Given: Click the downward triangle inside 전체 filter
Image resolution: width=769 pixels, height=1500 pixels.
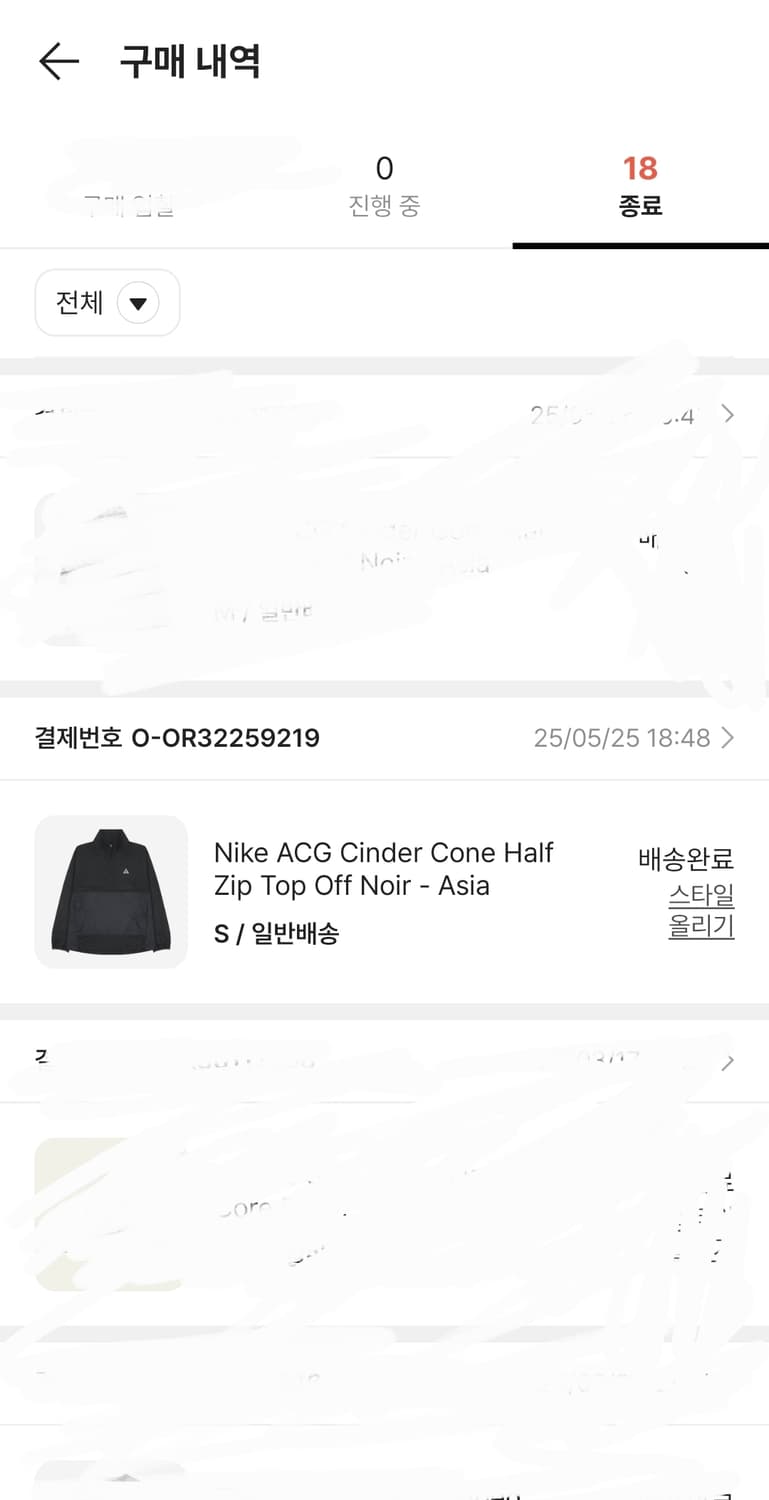Looking at the screenshot, I should point(138,303).
